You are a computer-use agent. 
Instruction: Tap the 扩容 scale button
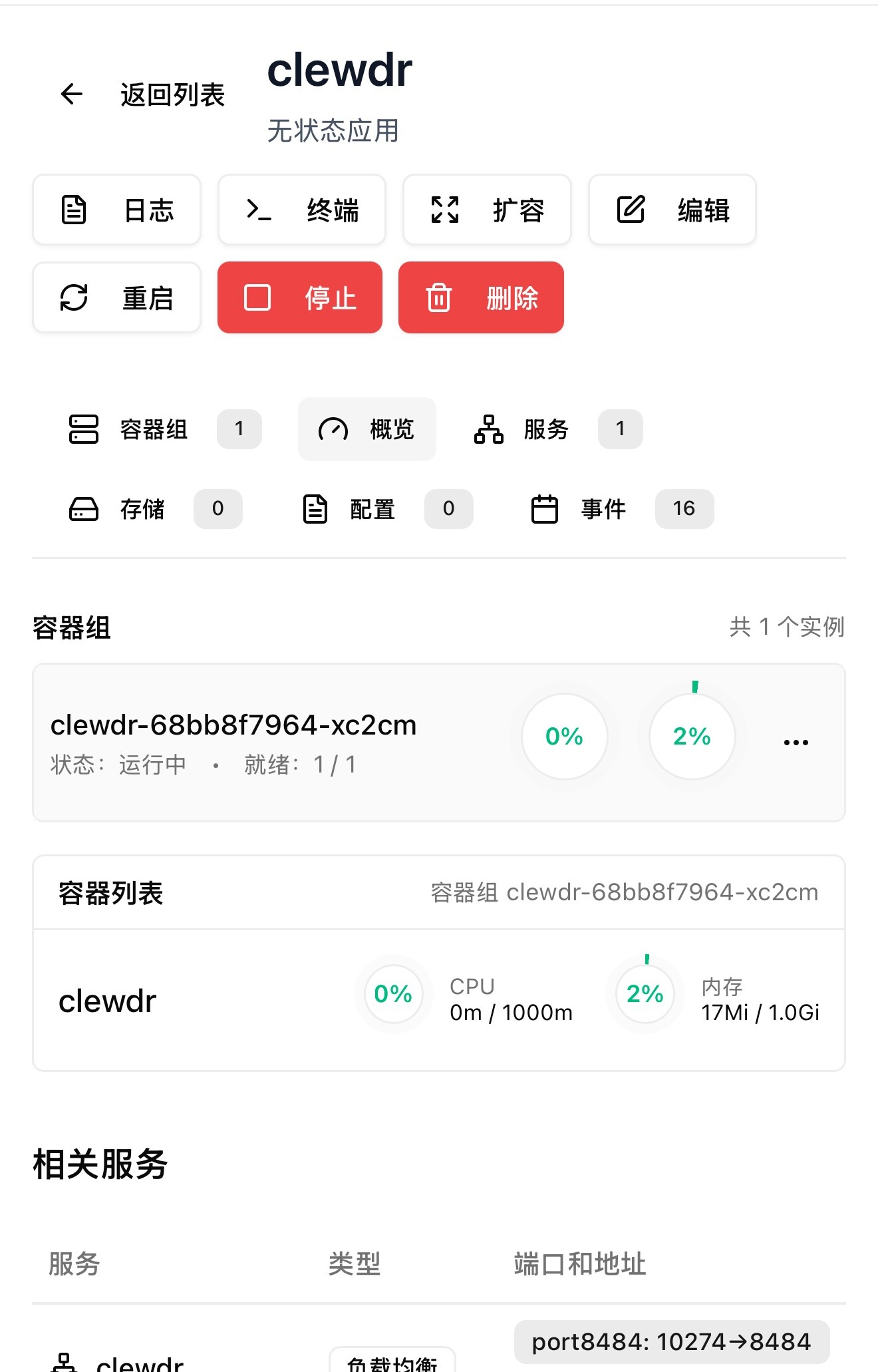point(487,210)
